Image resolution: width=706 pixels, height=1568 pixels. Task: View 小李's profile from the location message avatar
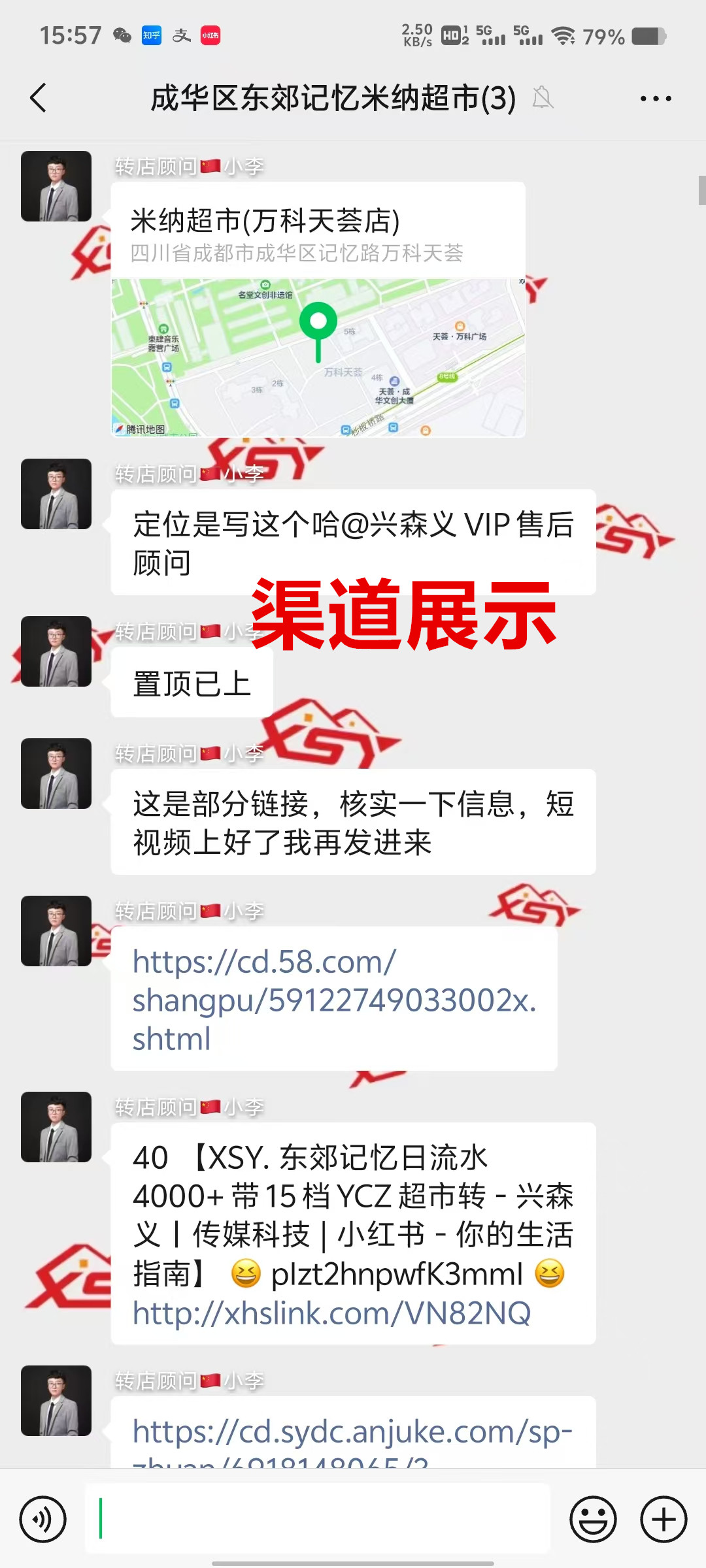tap(56, 186)
